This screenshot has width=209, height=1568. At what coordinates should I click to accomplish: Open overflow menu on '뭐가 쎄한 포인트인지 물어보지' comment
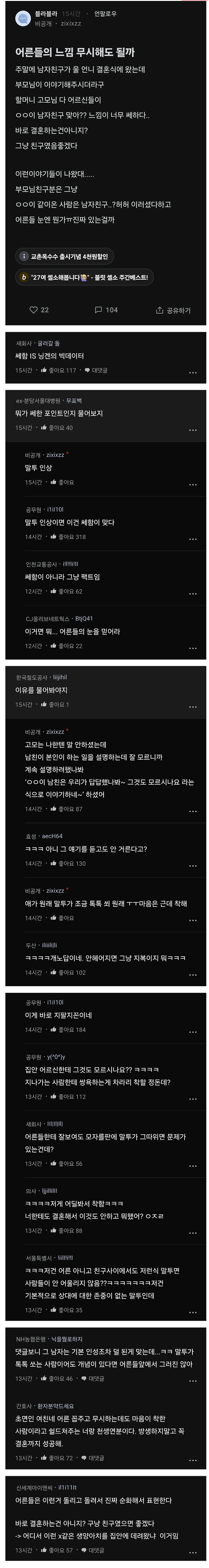pos(193,430)
